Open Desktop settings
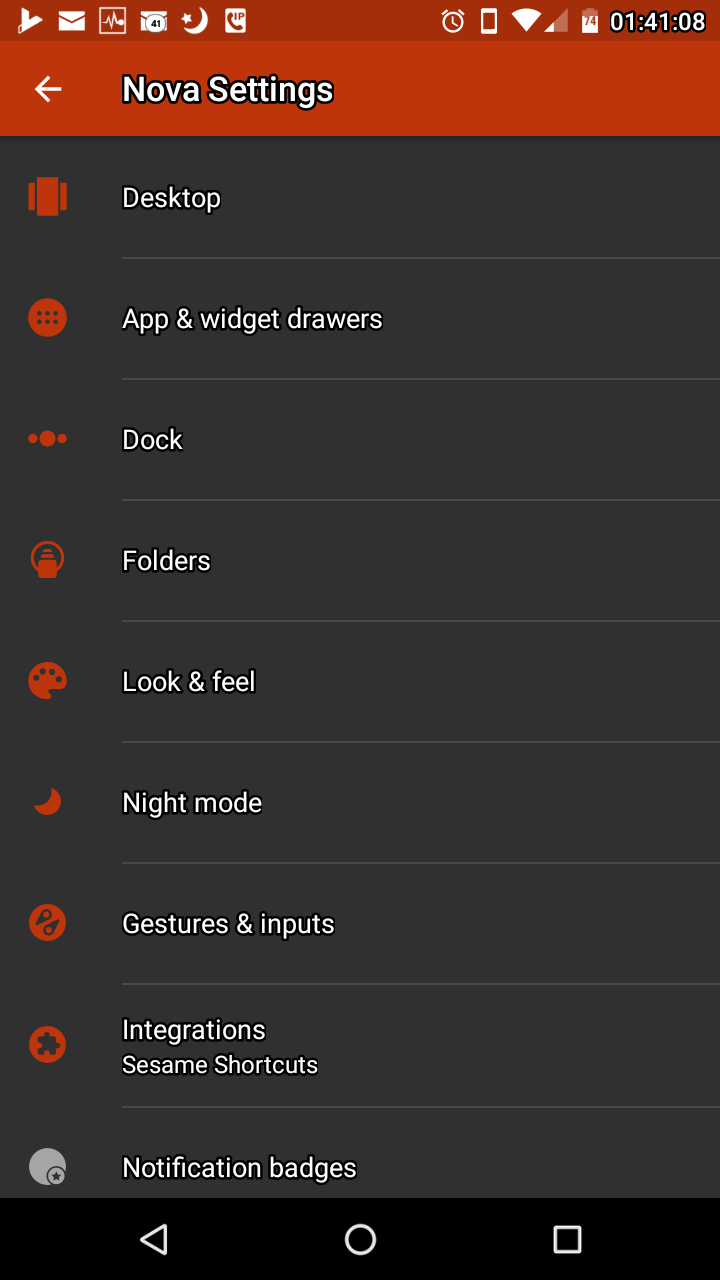The height and width of the screenshot is (1280, 720). (x=360, y=198)
